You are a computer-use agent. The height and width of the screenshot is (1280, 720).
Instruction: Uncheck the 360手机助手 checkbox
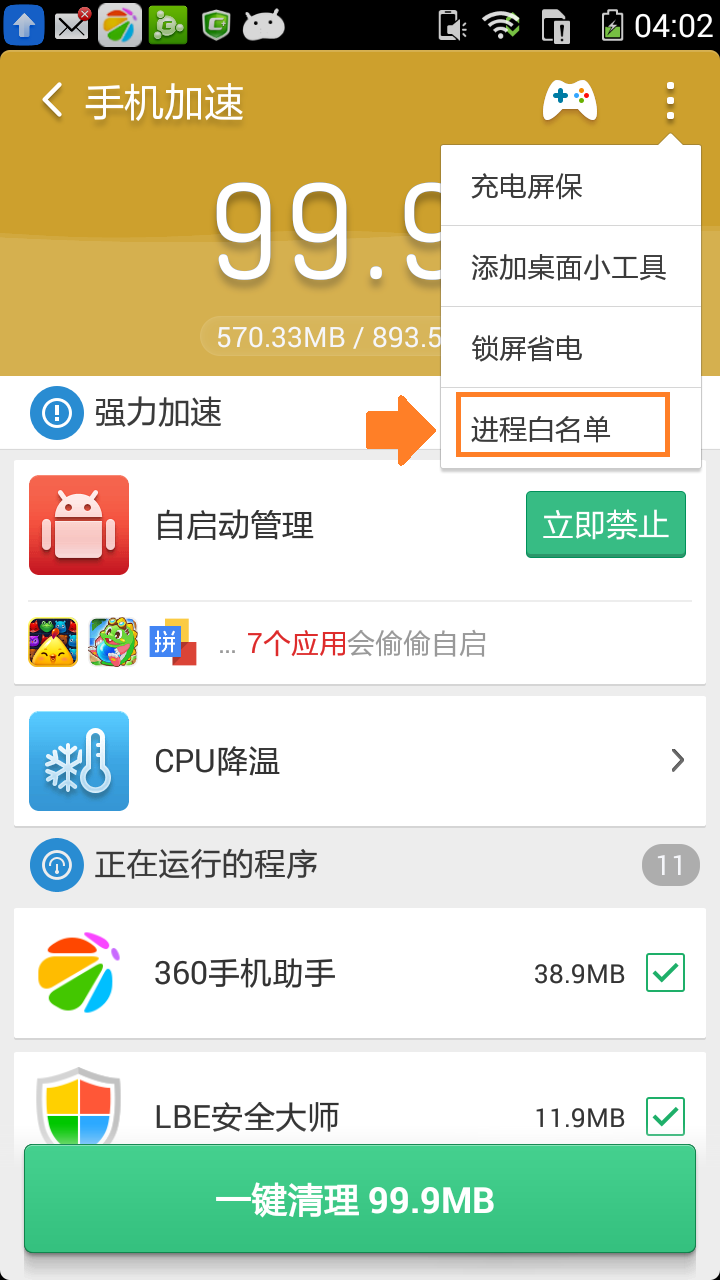tap(665, 973)
